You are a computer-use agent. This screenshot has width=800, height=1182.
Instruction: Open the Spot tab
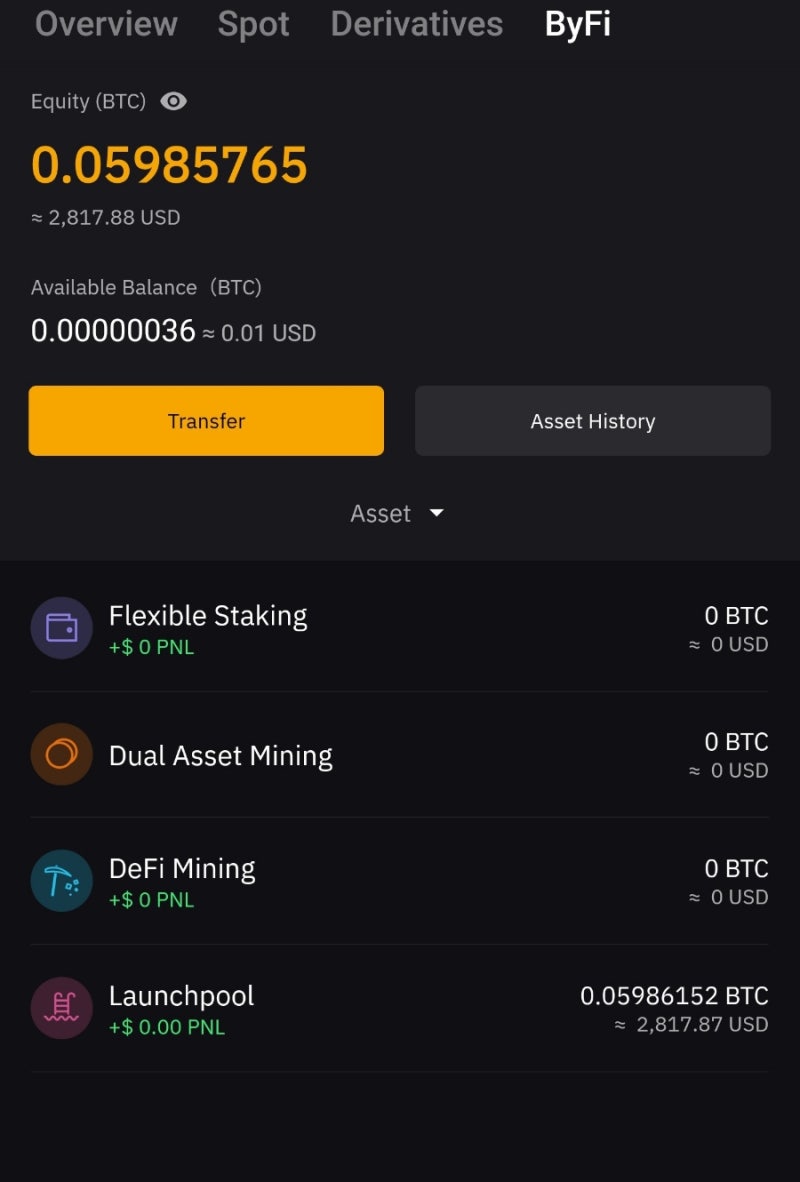[x=252, y=25]
